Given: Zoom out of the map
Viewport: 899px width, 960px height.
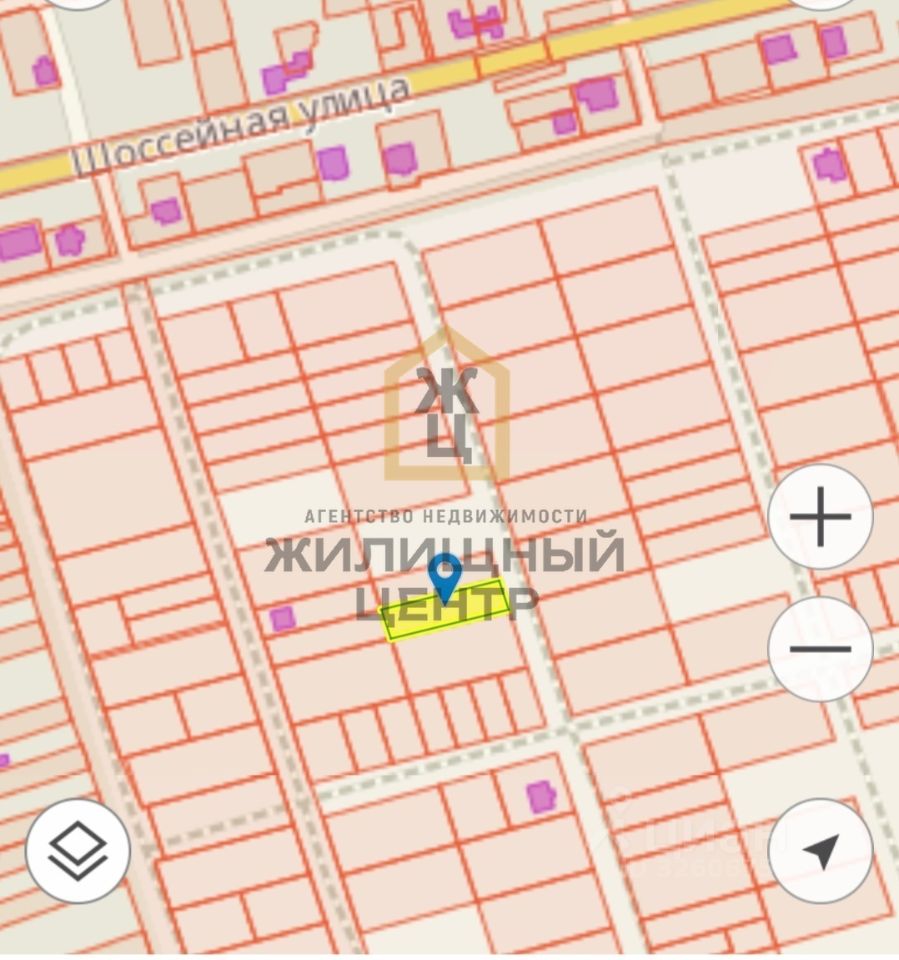Looking at the screenshot, I should point(820,649).
